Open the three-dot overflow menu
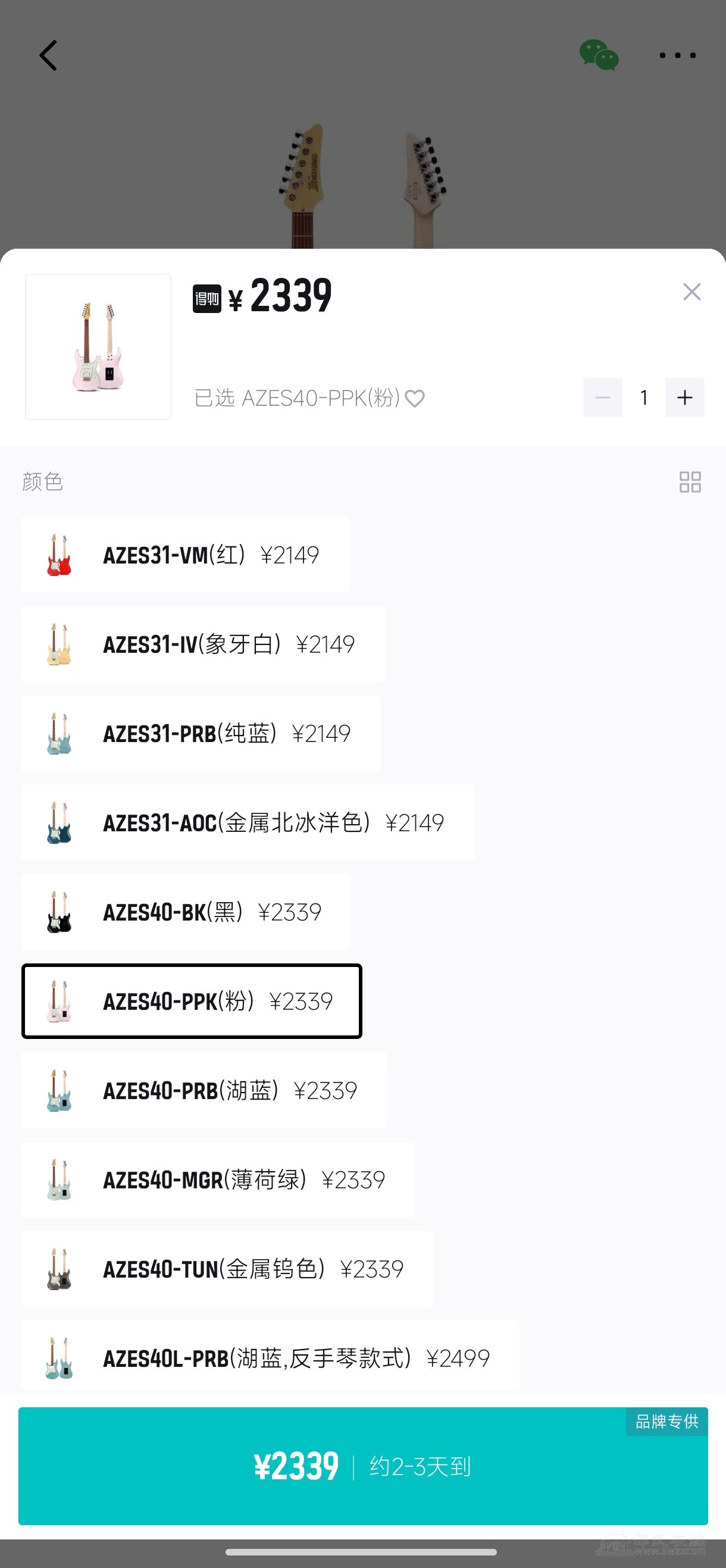This screenshot has height=1568, width=726. pyautogui.click(x=677, y=55)
